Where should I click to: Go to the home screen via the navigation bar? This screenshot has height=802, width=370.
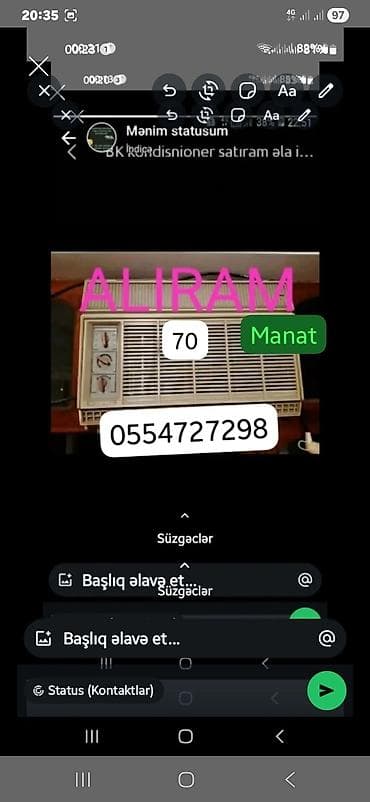(x=186, y=779)
